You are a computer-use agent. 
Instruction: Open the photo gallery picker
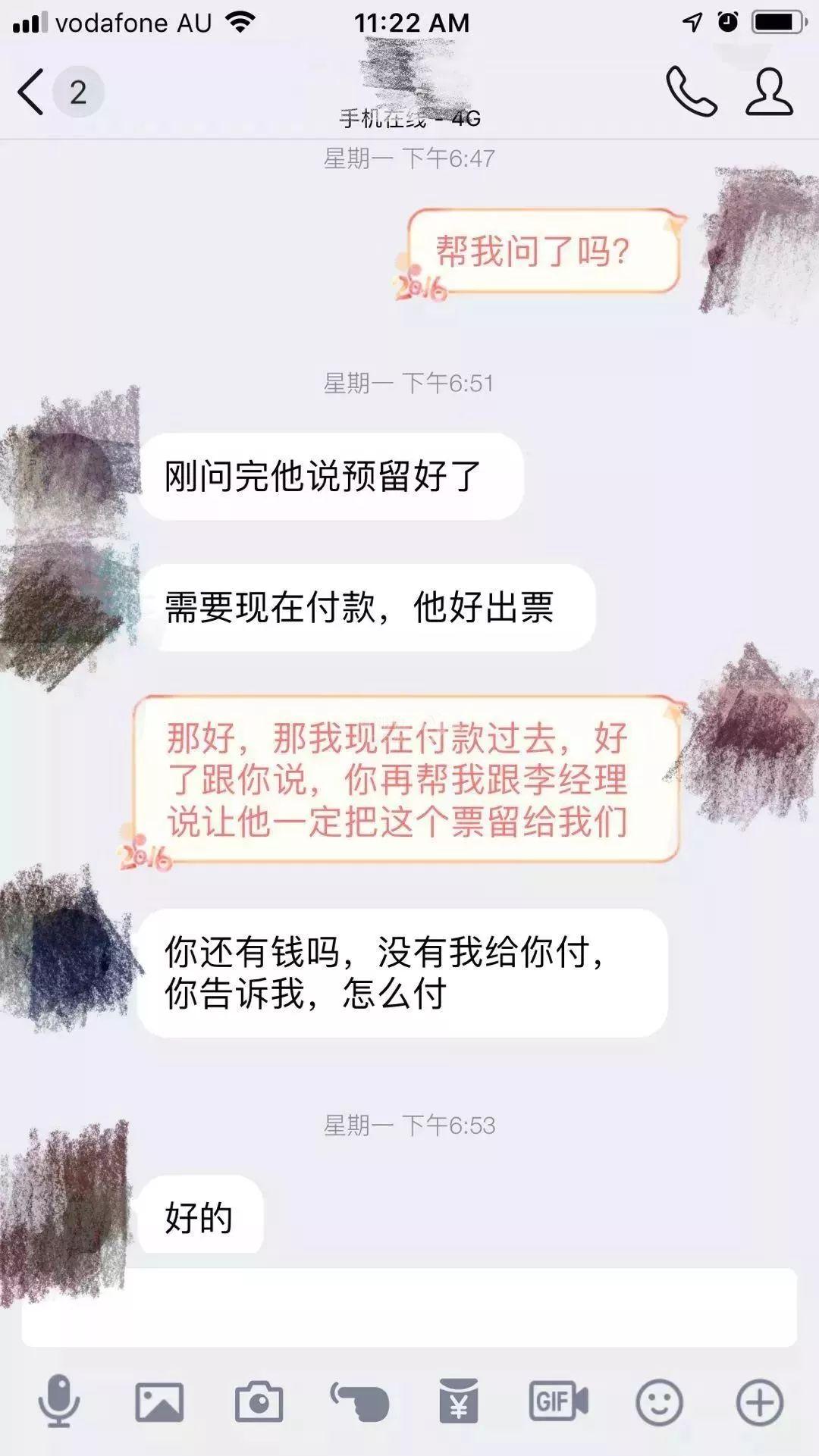(x=159, y=1402)
